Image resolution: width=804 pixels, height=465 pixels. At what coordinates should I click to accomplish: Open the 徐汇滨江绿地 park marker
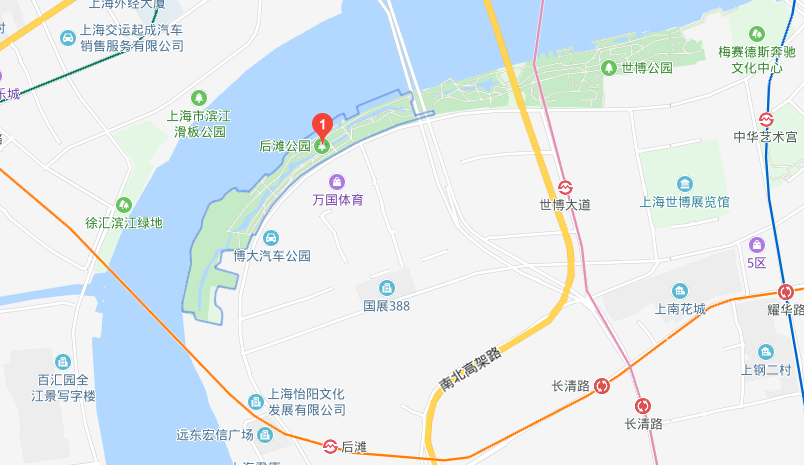point(124,205)
